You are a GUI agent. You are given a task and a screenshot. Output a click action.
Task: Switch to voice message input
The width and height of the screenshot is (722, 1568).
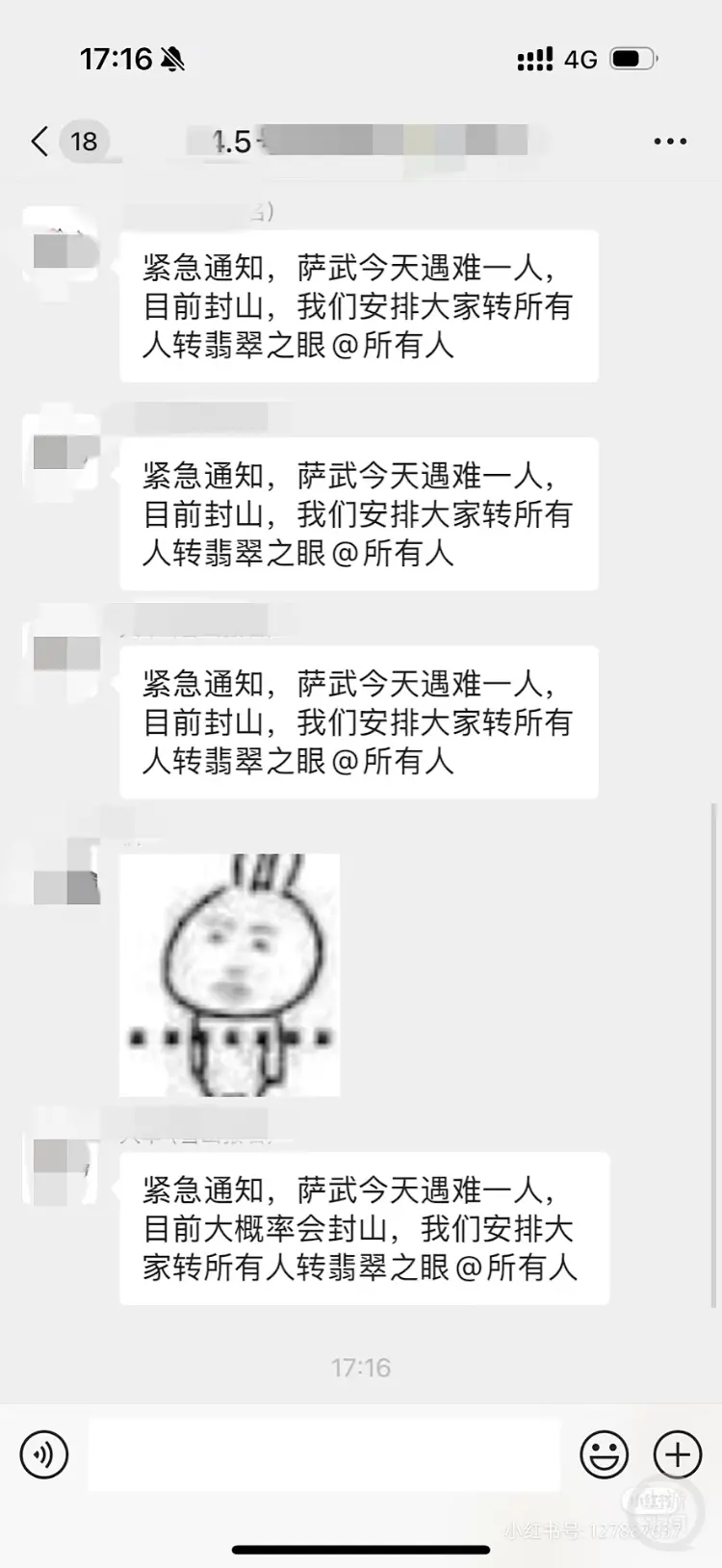(44, 1454)
